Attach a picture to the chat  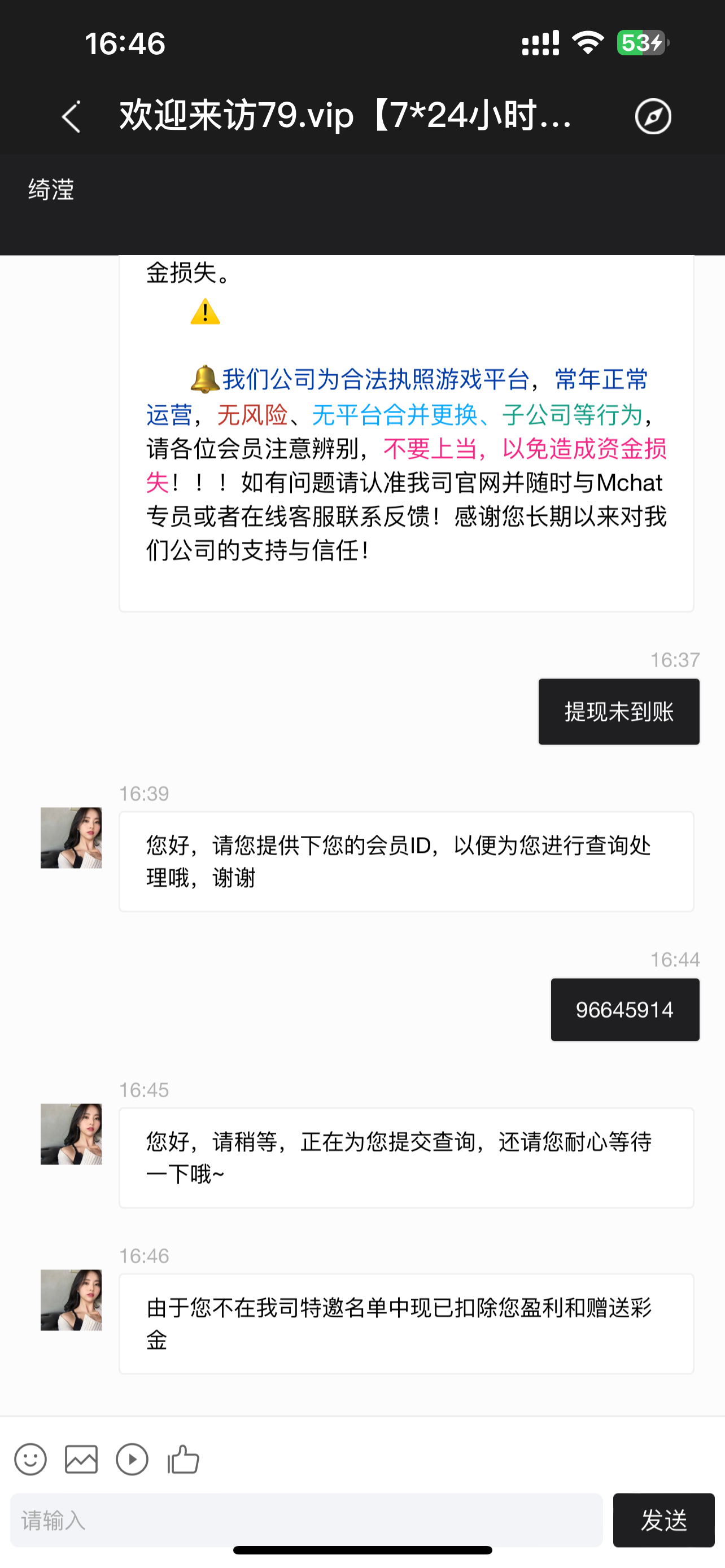click(x=81, y=1459)
